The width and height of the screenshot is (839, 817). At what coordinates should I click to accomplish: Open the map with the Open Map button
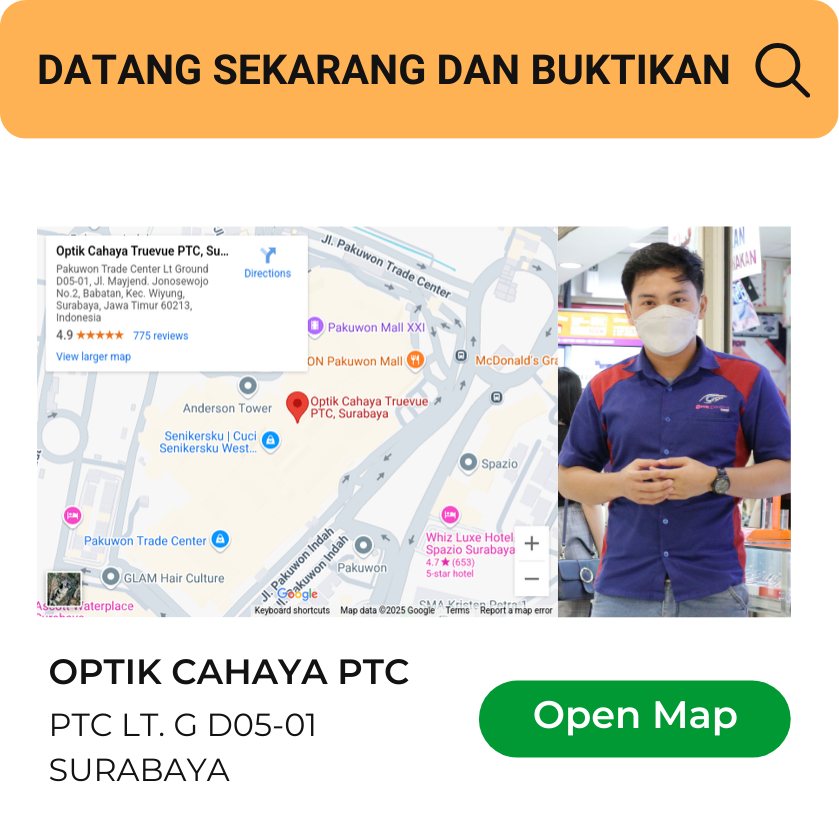pos(634,718)
